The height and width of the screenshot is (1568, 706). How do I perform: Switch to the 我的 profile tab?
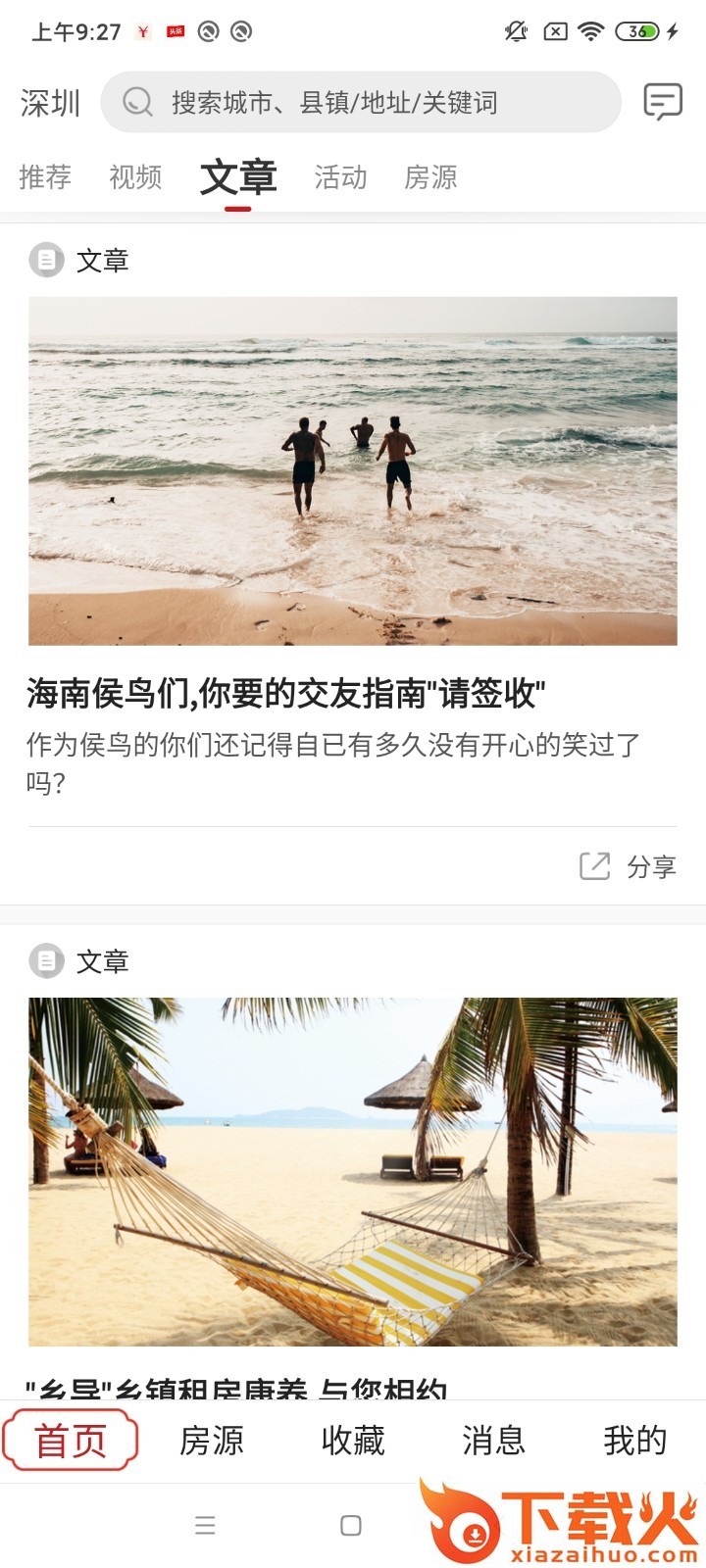[634, 1441]
